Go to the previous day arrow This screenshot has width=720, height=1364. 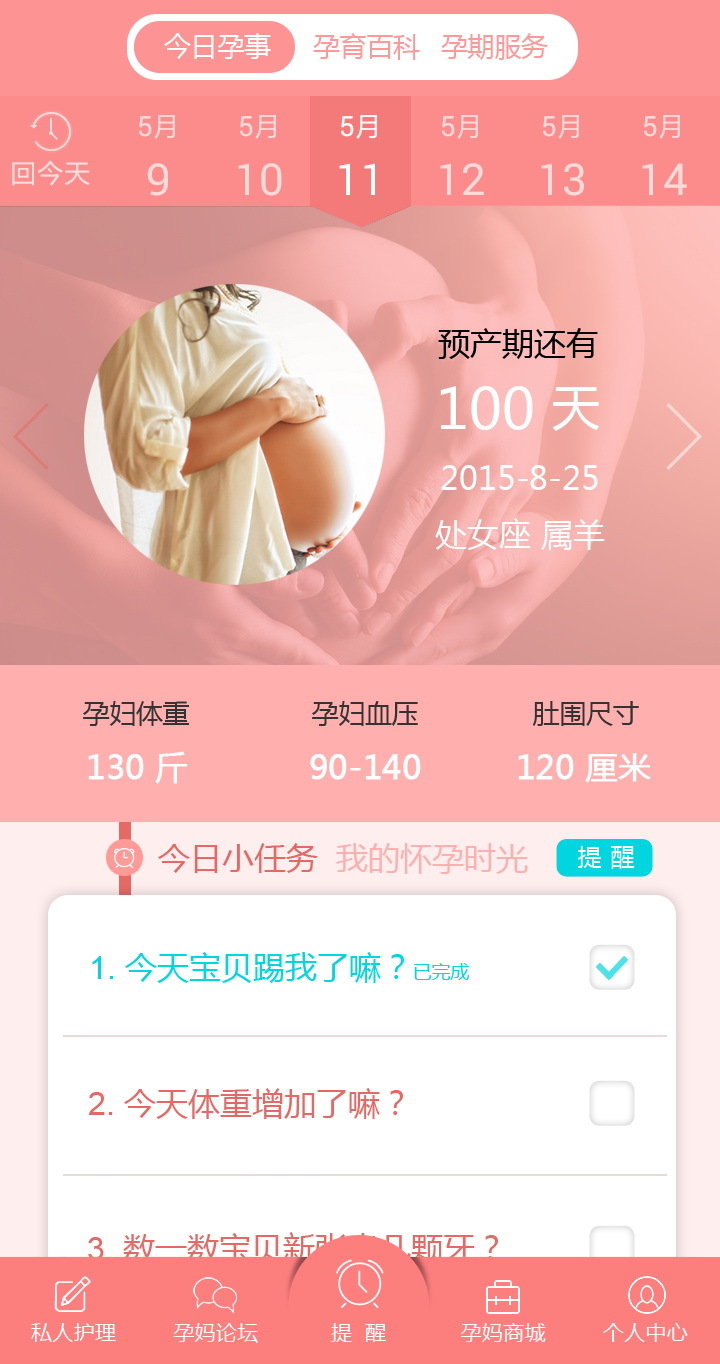(31, 436)
